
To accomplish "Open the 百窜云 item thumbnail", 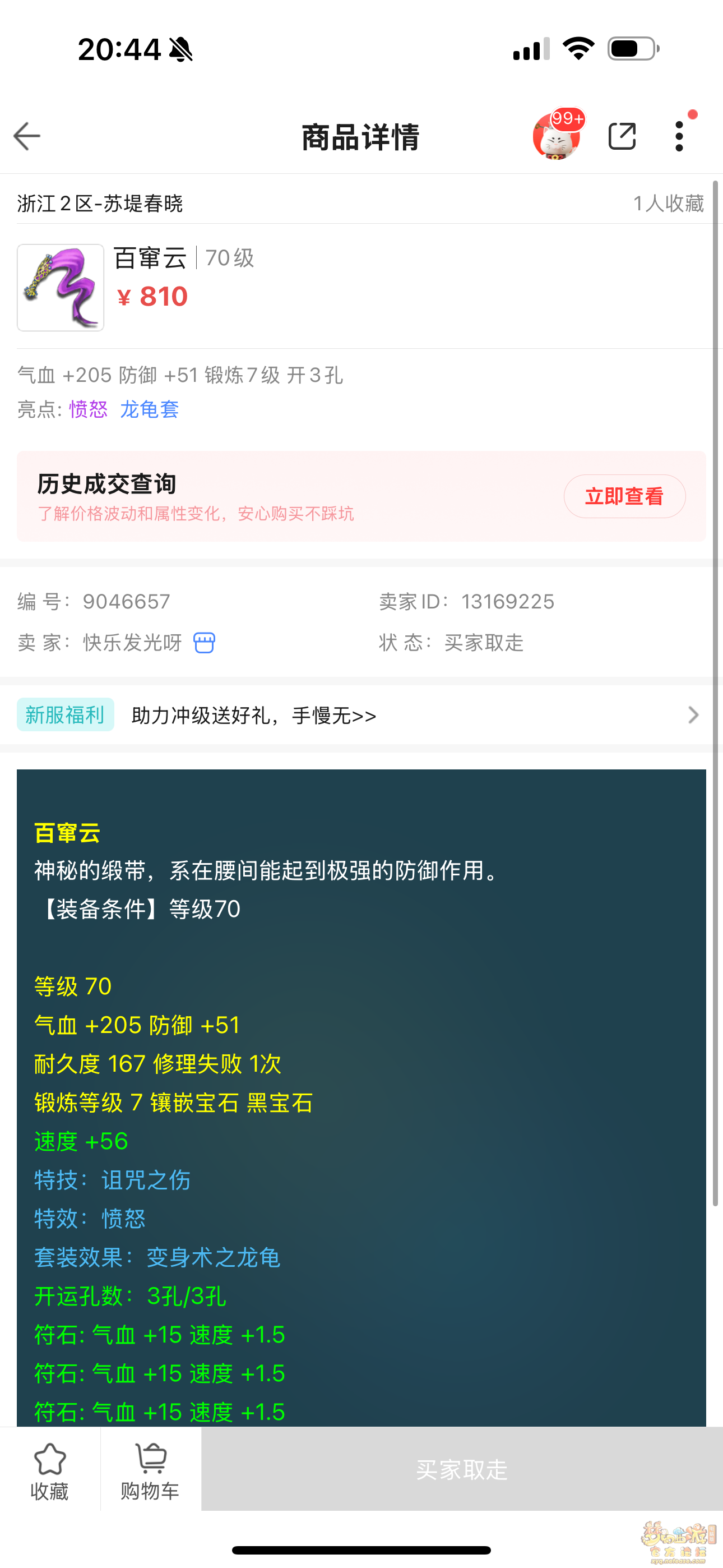I will click(x=61, y=287).
